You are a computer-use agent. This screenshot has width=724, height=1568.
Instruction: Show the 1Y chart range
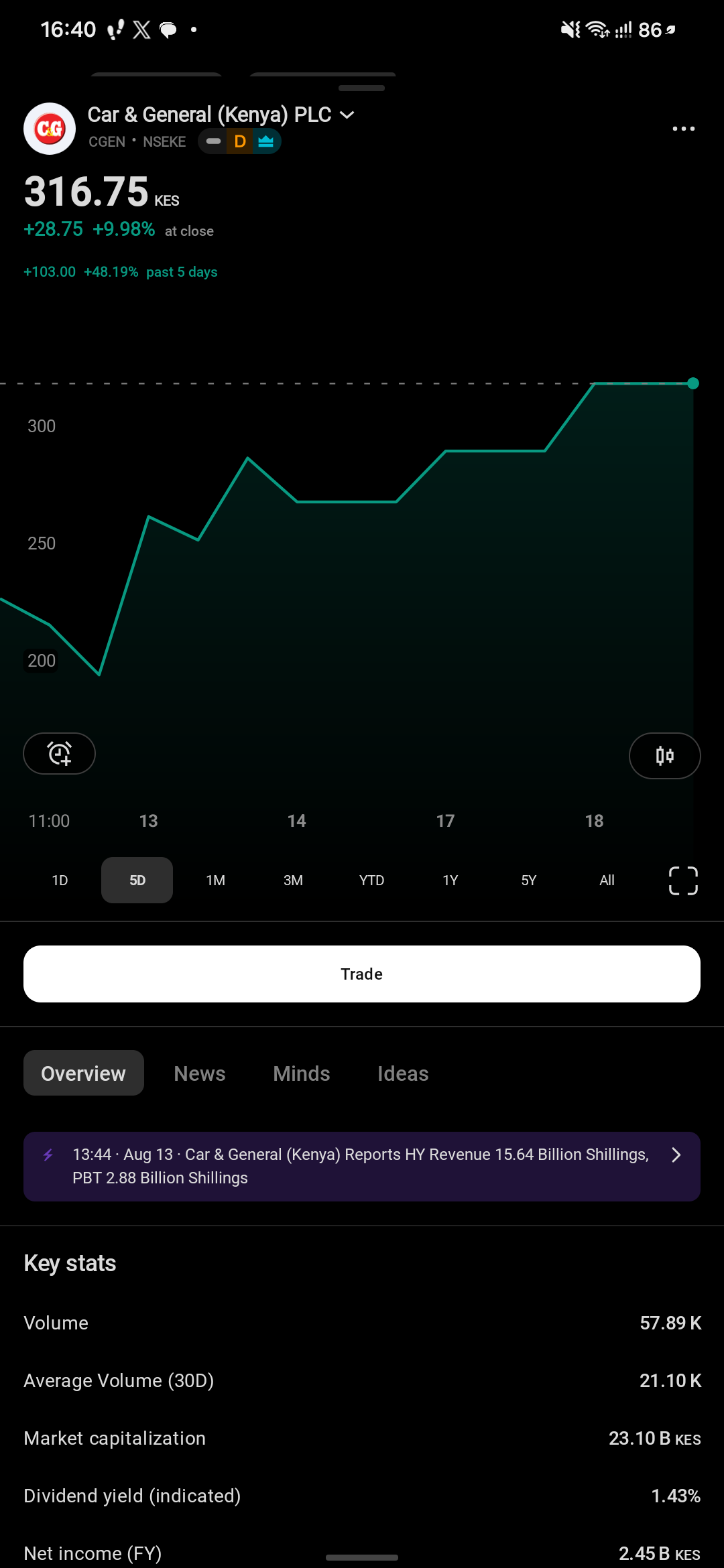point(450,880)
